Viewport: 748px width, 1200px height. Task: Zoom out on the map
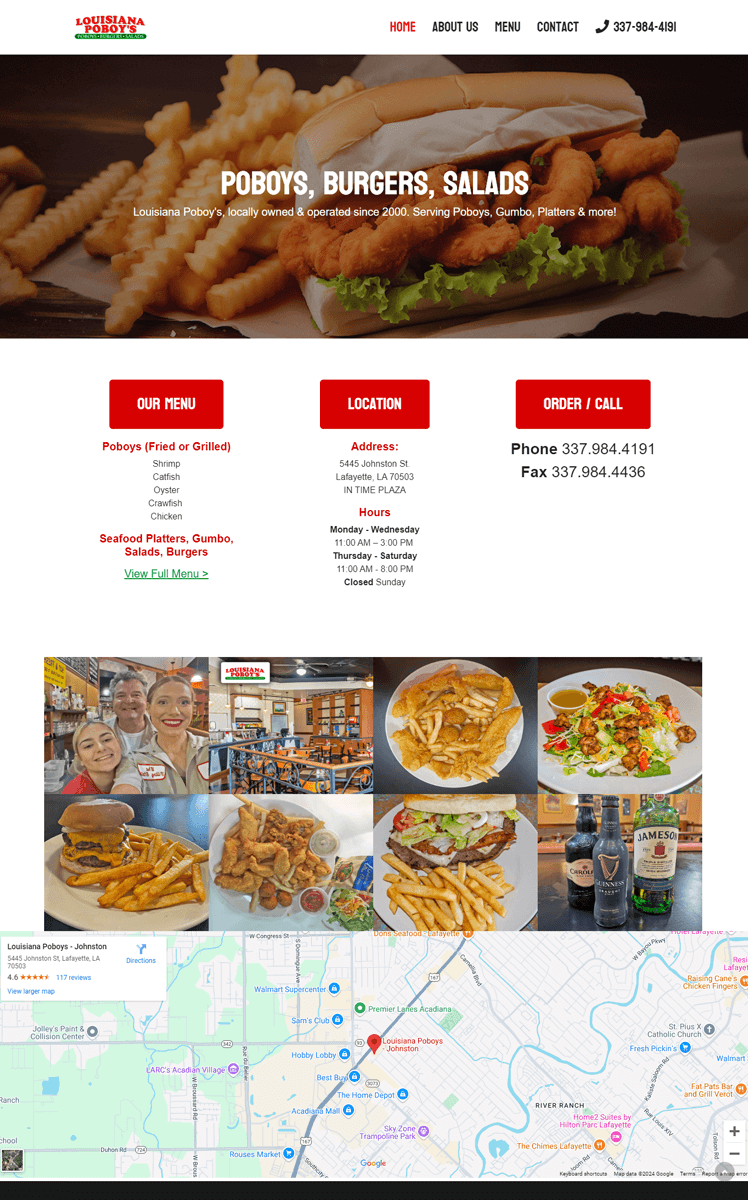pyautogui.click(x=734, y=1154)
